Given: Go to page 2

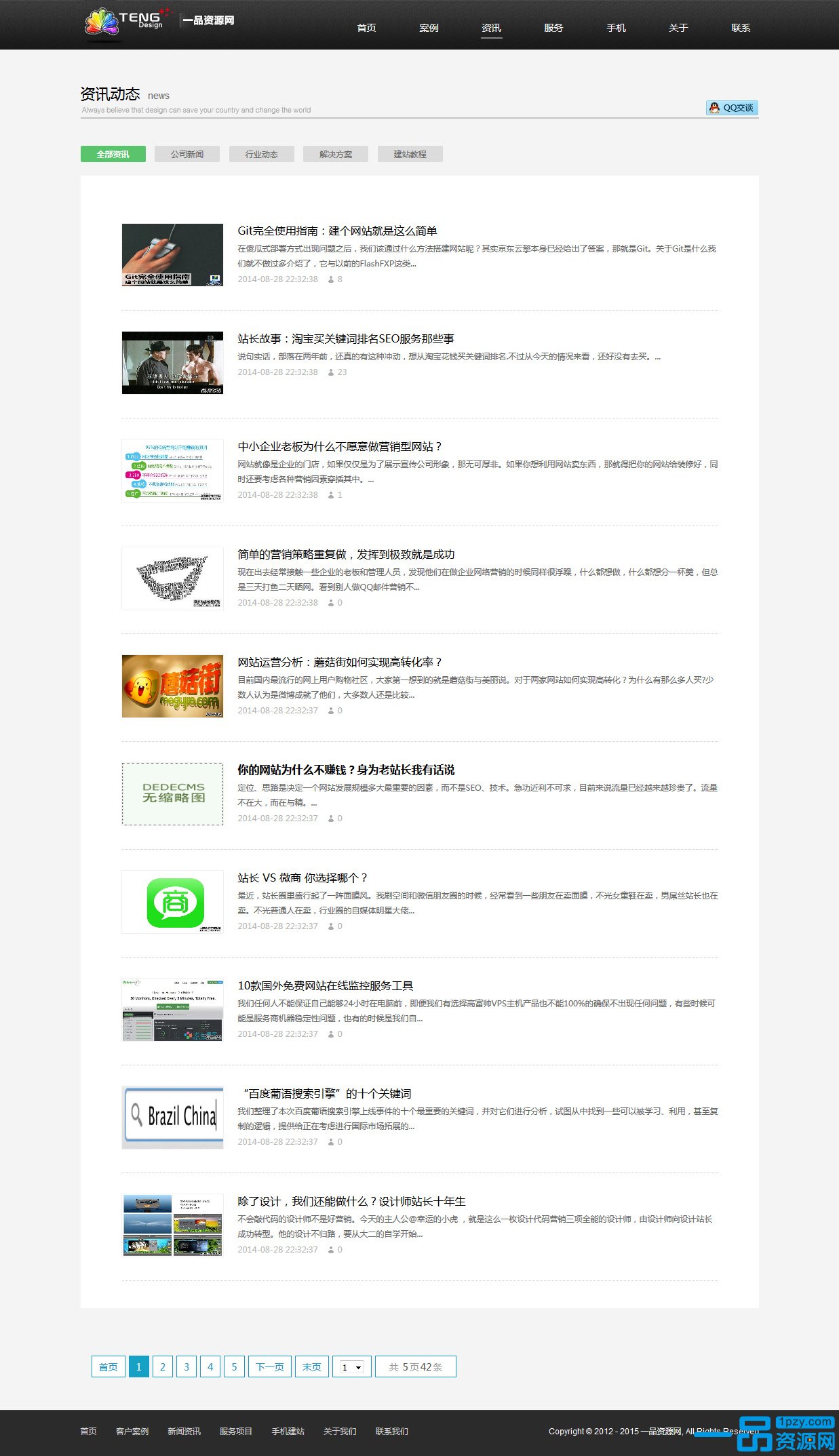Looking at the screenshot, I should tap(163, 1366).
